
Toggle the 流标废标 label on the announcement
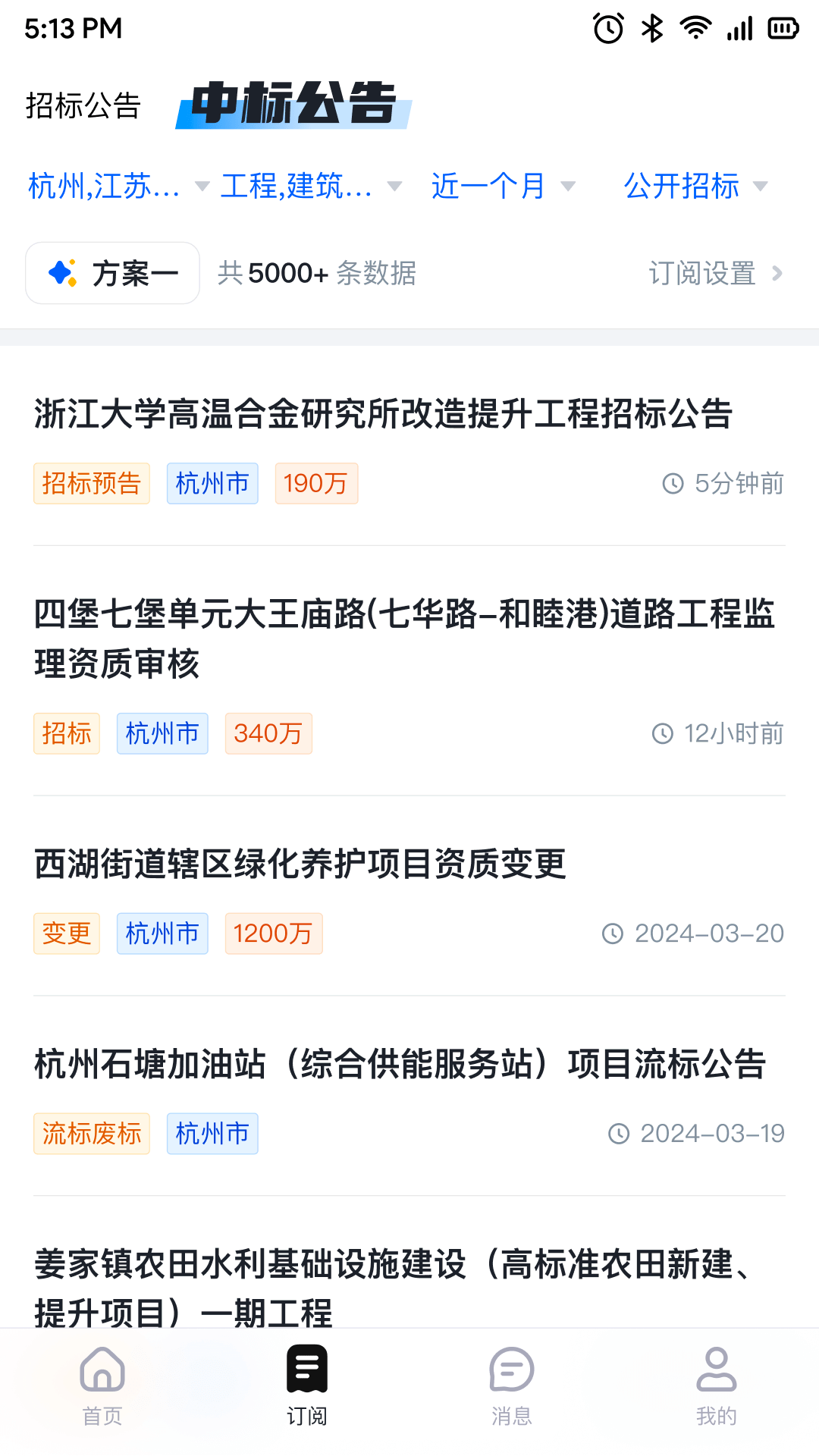pyautogui.click(x=91, y=1134)
